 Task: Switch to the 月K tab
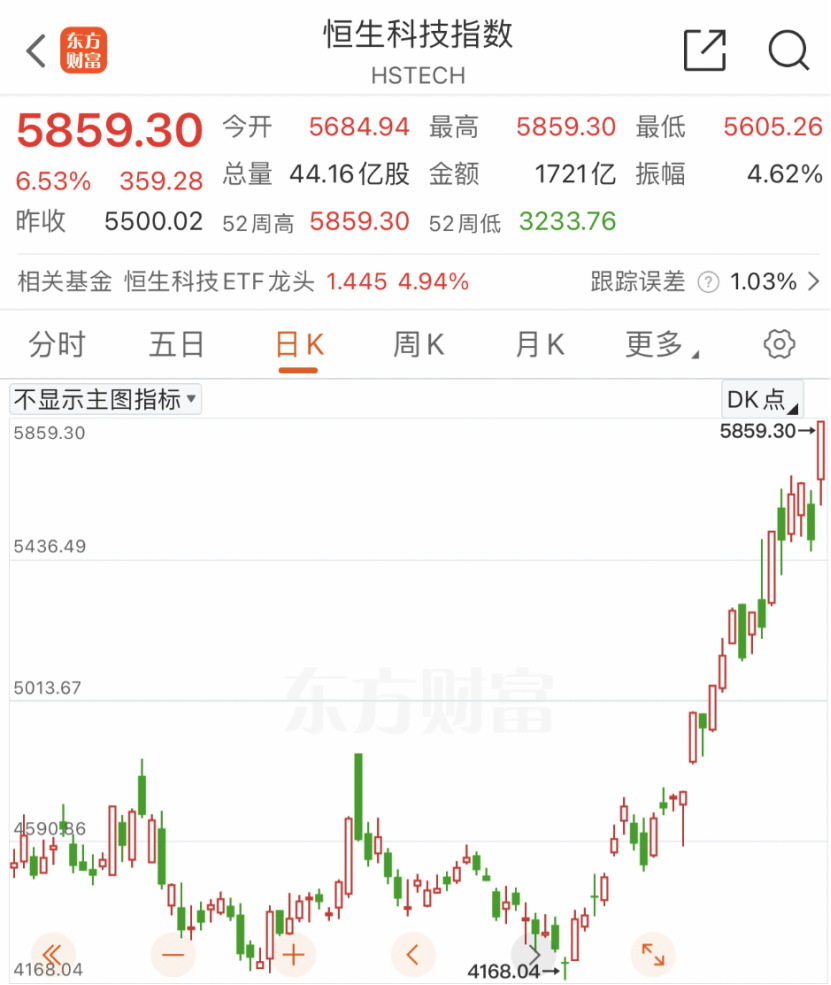click(x=540, y=345)
